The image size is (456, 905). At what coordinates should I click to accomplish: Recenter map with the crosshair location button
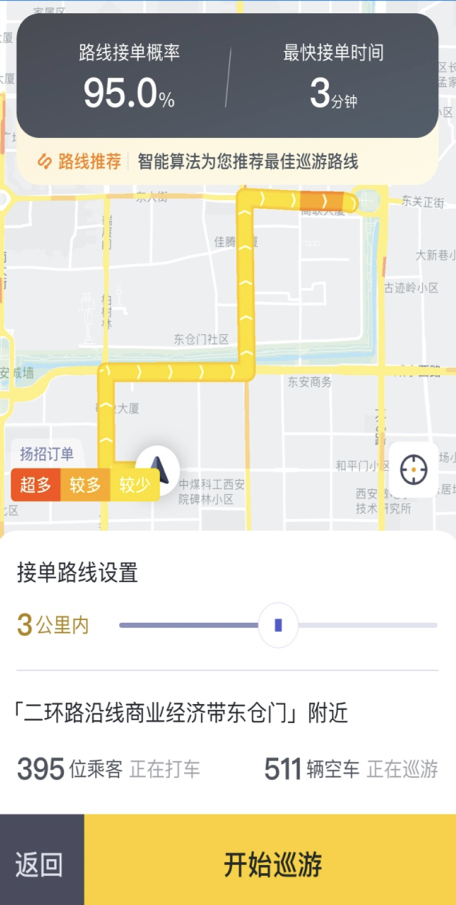(x=414, y=470)
